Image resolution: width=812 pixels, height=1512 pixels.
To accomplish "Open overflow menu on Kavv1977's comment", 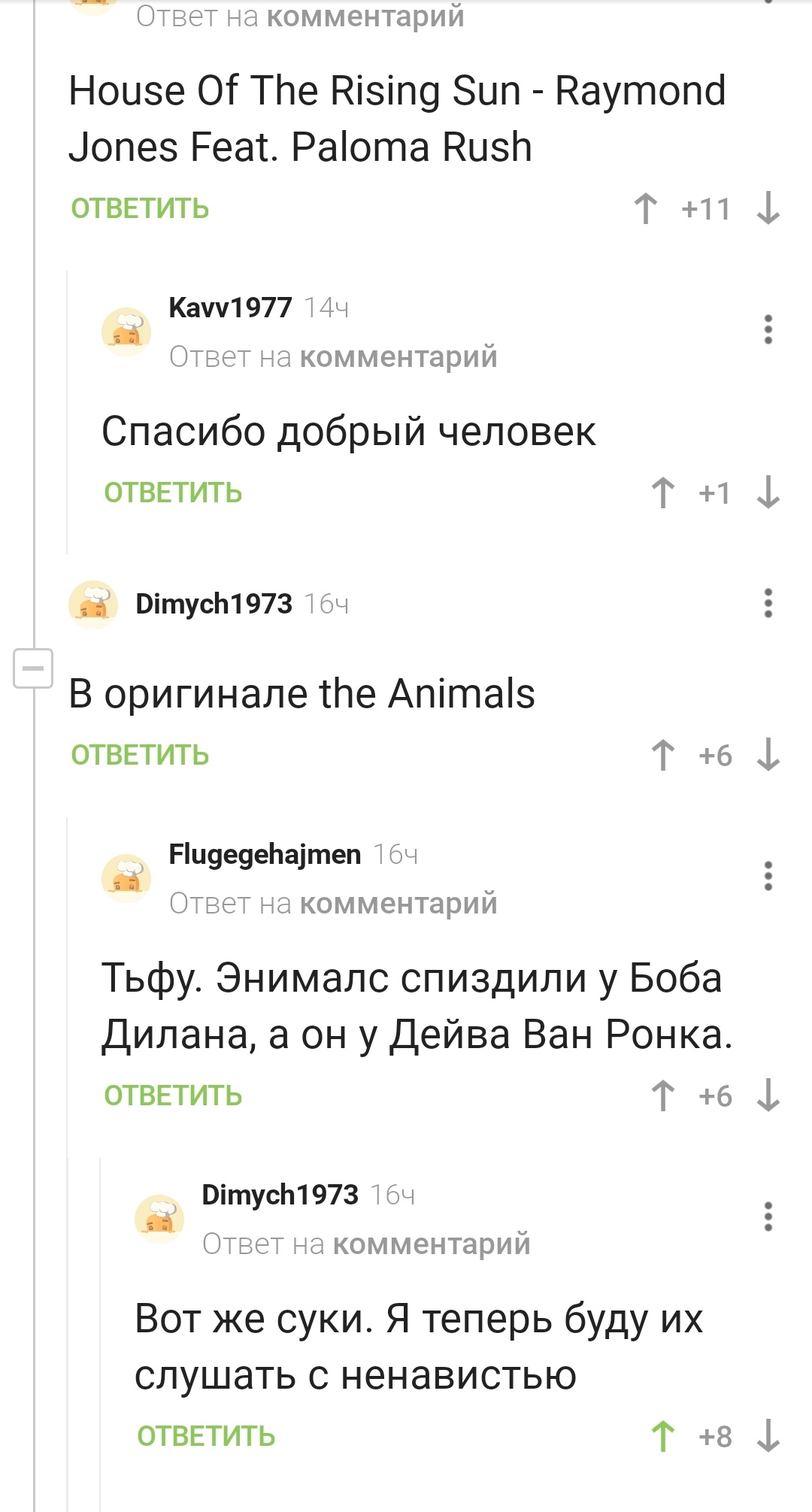I will pos(768,329).
